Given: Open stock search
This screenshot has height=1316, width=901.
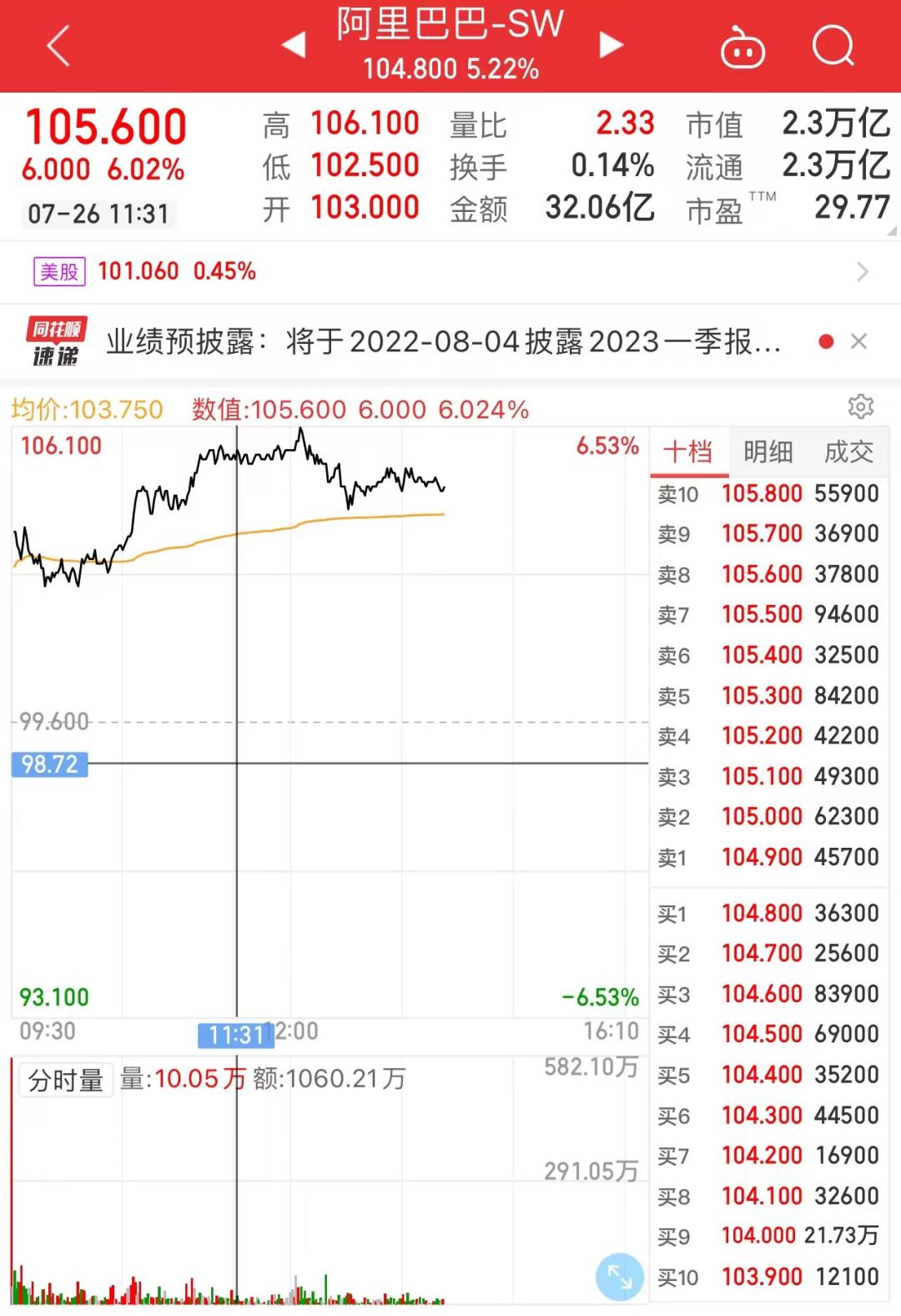Looking at the screenshot, I should pos(833,45).
